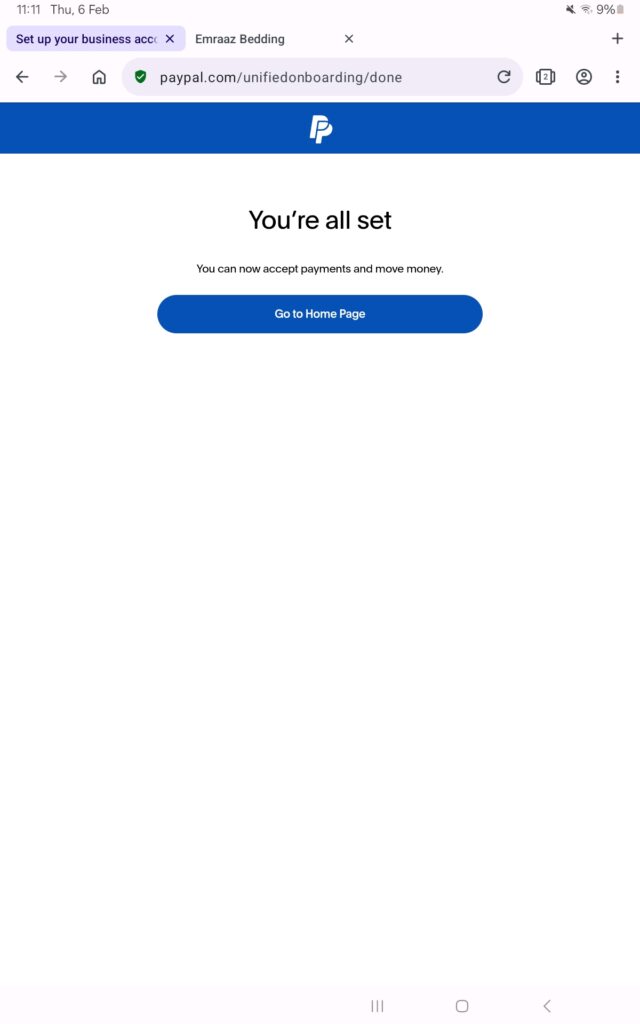The height and width of the screenshot is (1024, 640).
Task: Reload the current page
Action: [x=504, y=77]
